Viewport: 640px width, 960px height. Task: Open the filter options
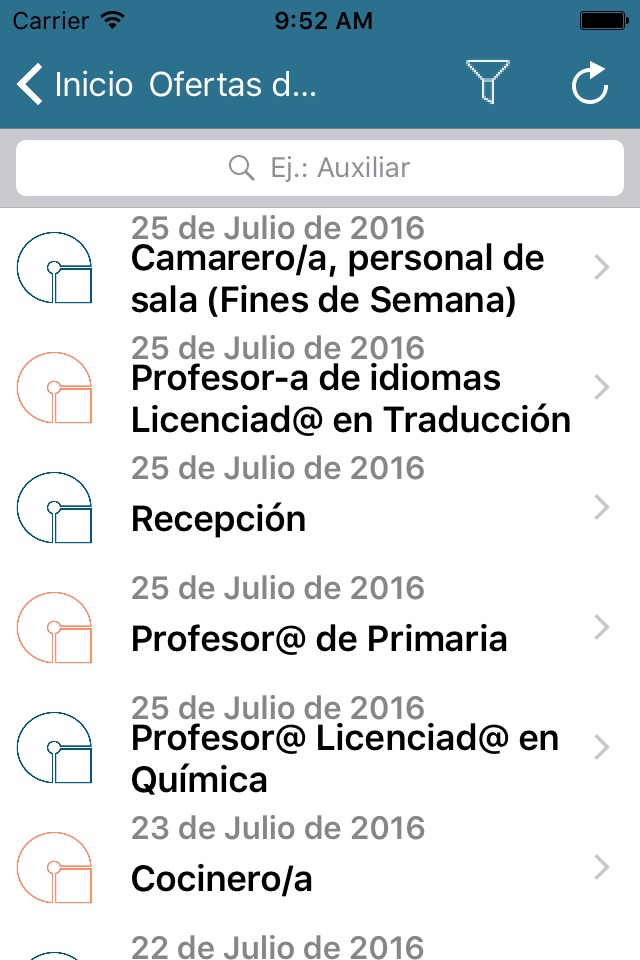(x=488, y=84)
